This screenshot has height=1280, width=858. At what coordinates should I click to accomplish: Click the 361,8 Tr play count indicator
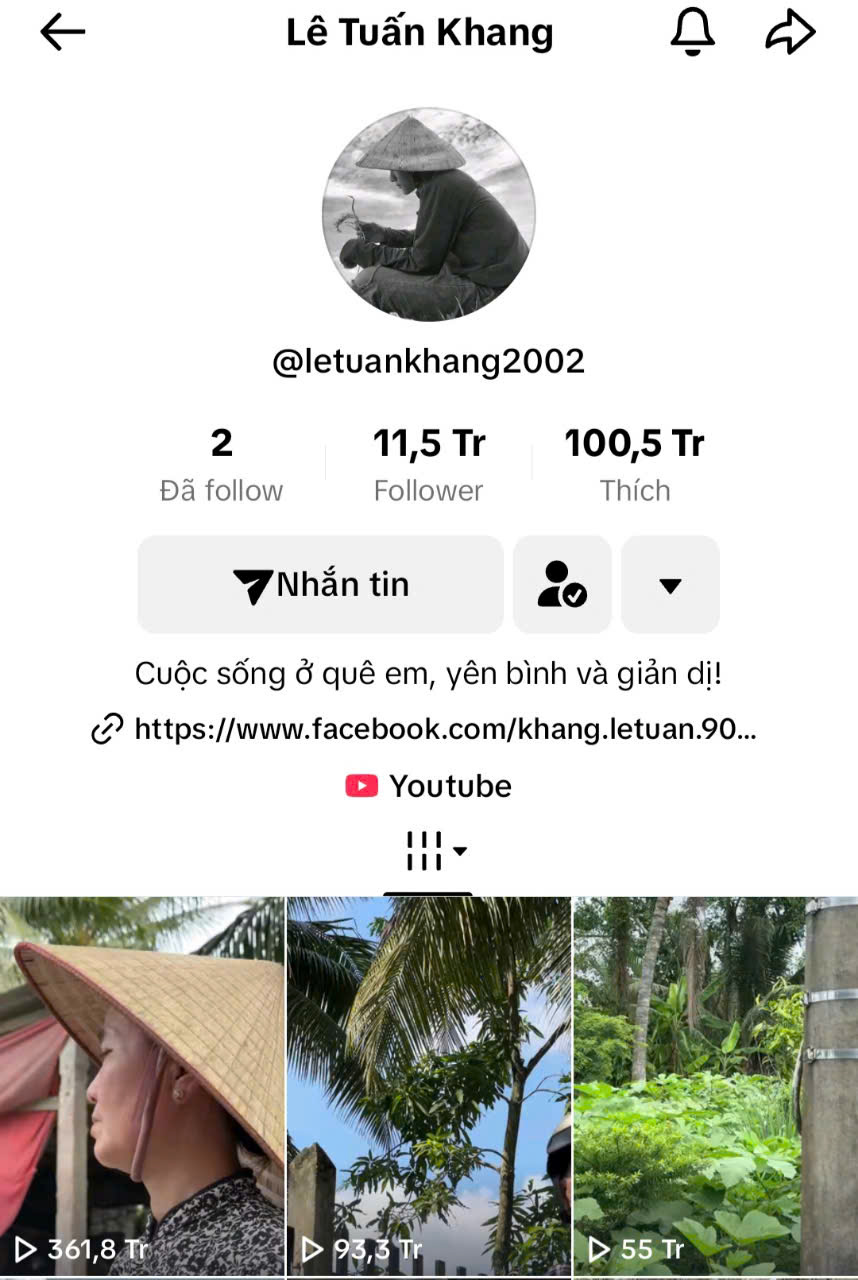(83, 1249)
